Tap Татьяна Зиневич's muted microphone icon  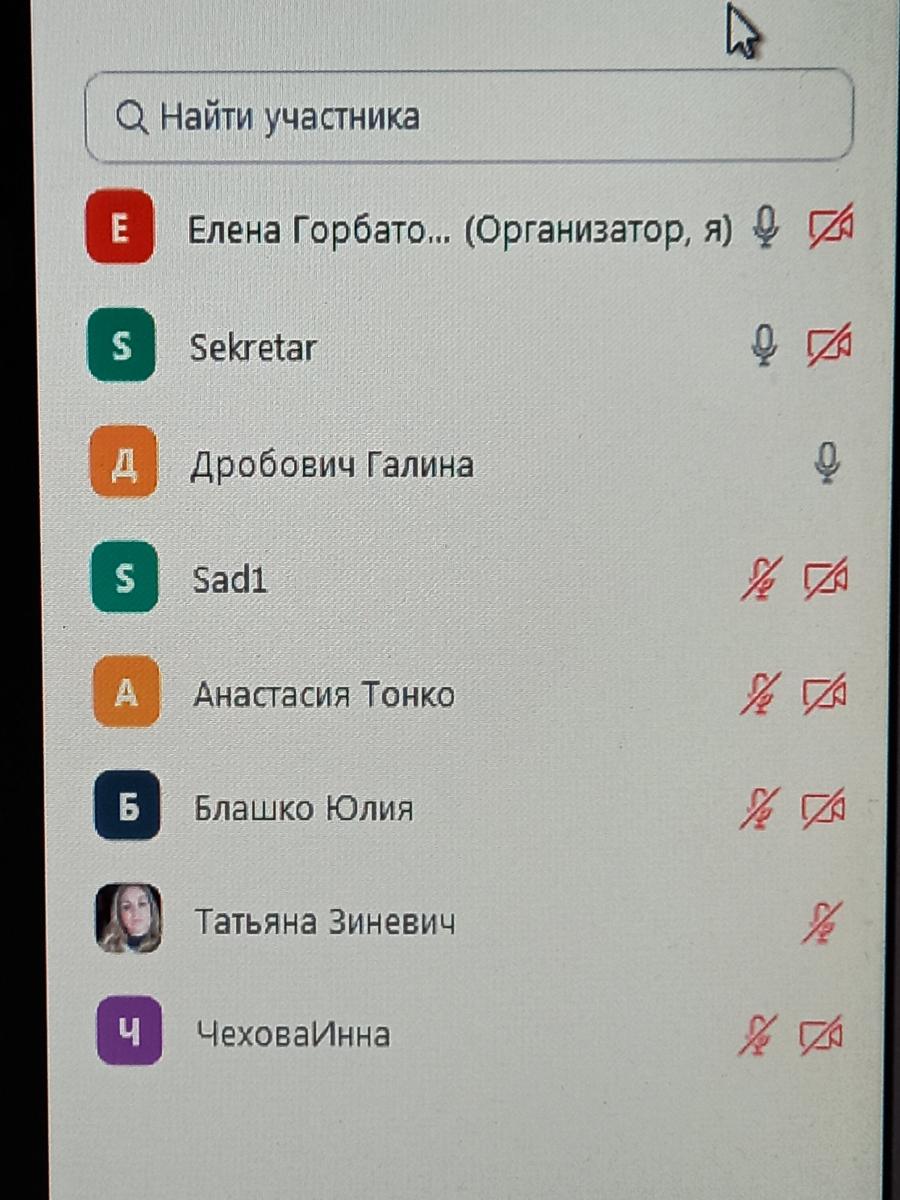click(x=822, y=922)
